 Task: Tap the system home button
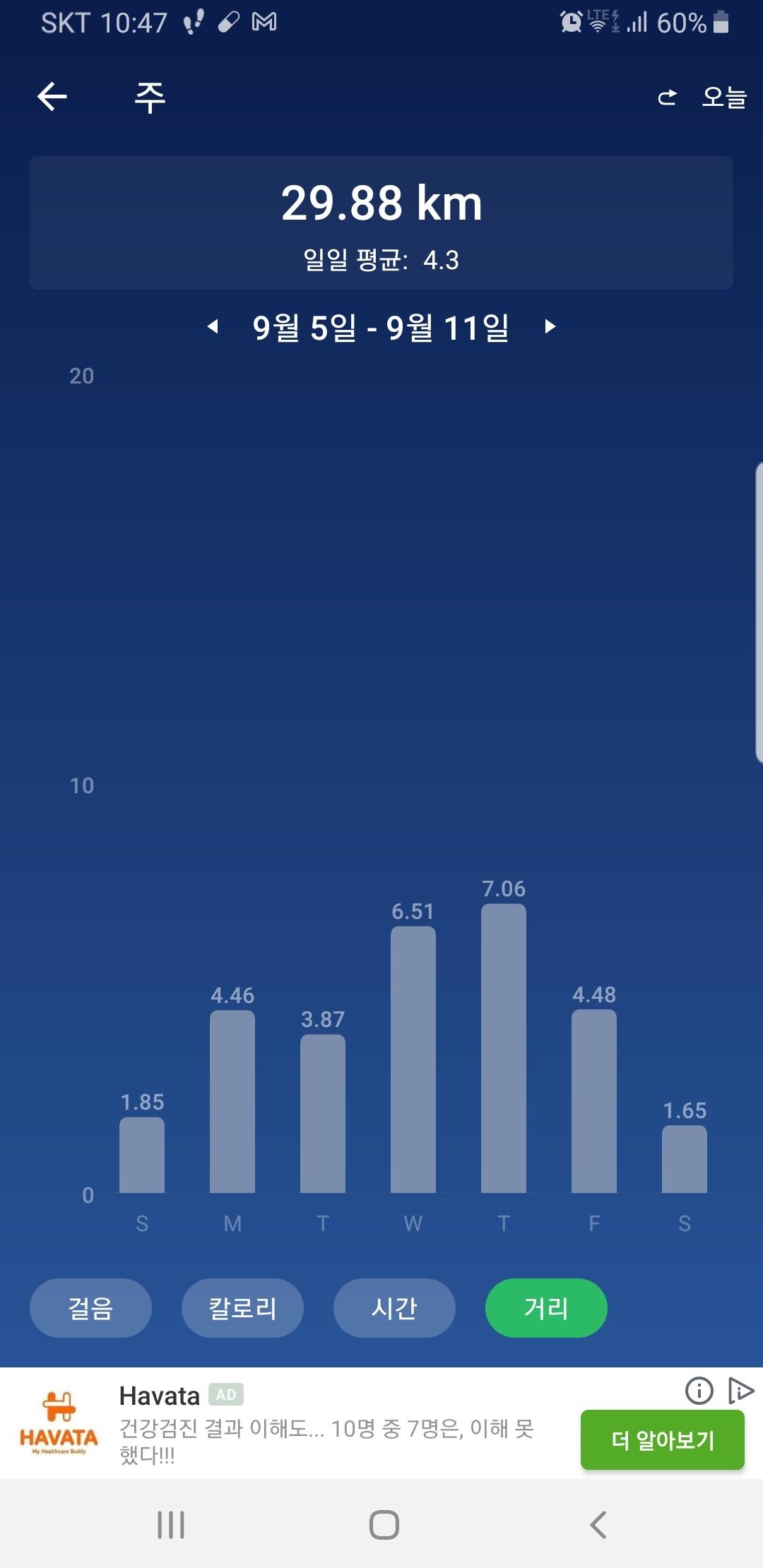(384, 1524)
